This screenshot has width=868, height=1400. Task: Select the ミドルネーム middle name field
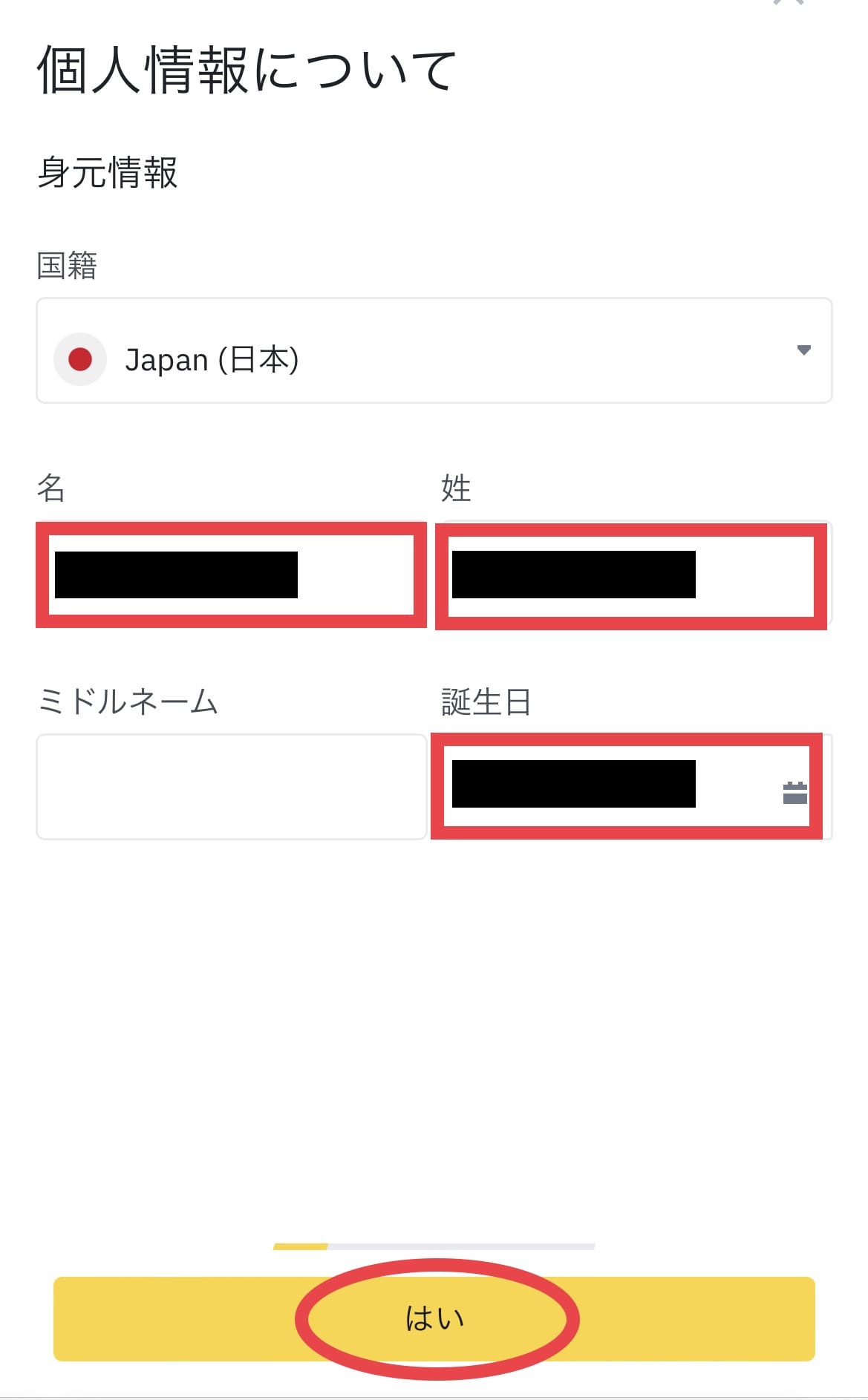point(231,787)
